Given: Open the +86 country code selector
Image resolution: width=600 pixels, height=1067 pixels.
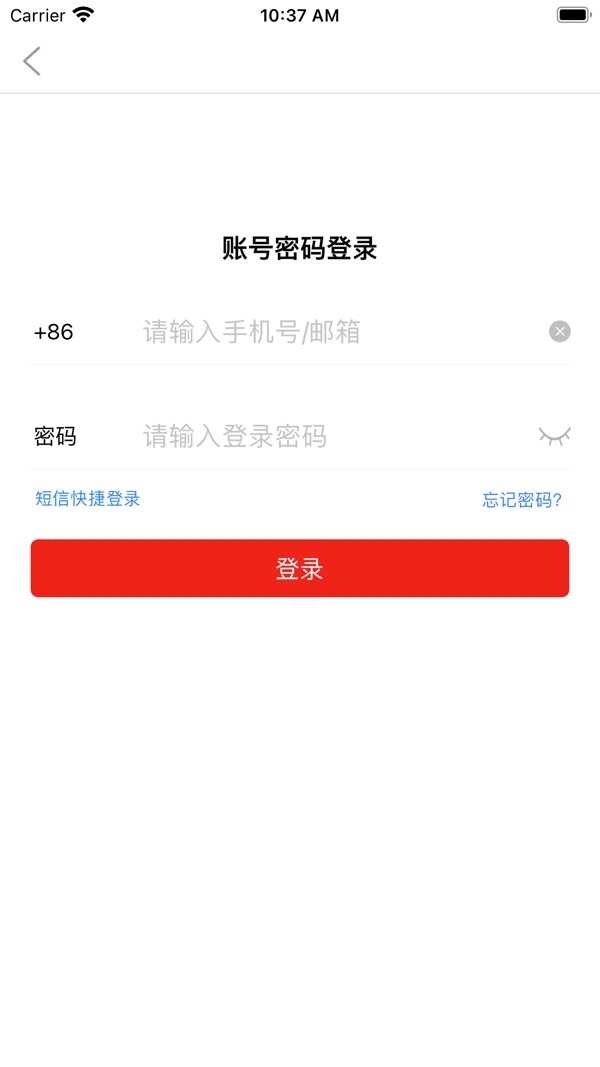Looking at the screenshot, I should 54,332.
